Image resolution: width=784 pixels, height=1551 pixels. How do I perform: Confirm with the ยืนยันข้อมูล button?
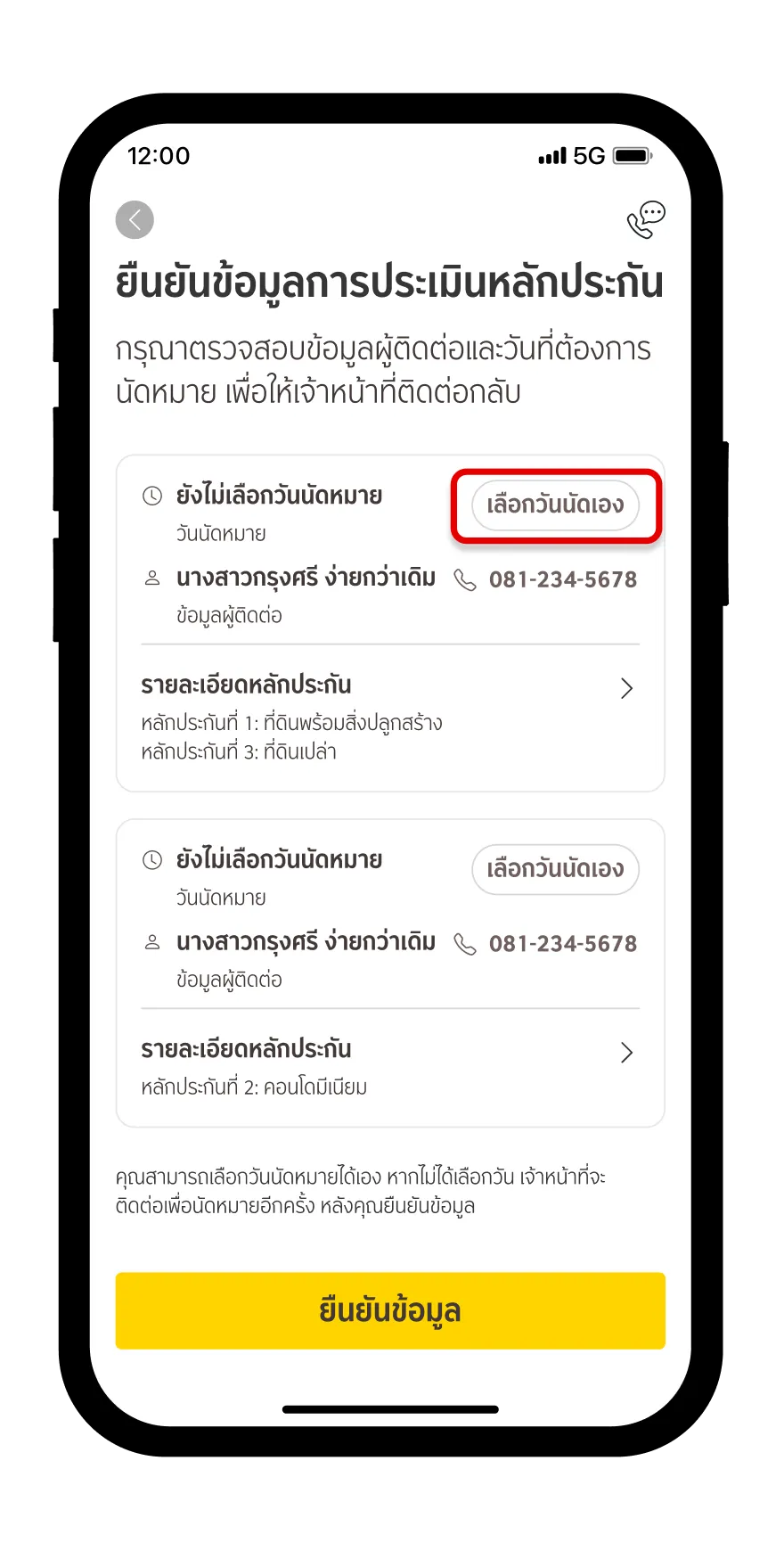[x=390, y=1310]
